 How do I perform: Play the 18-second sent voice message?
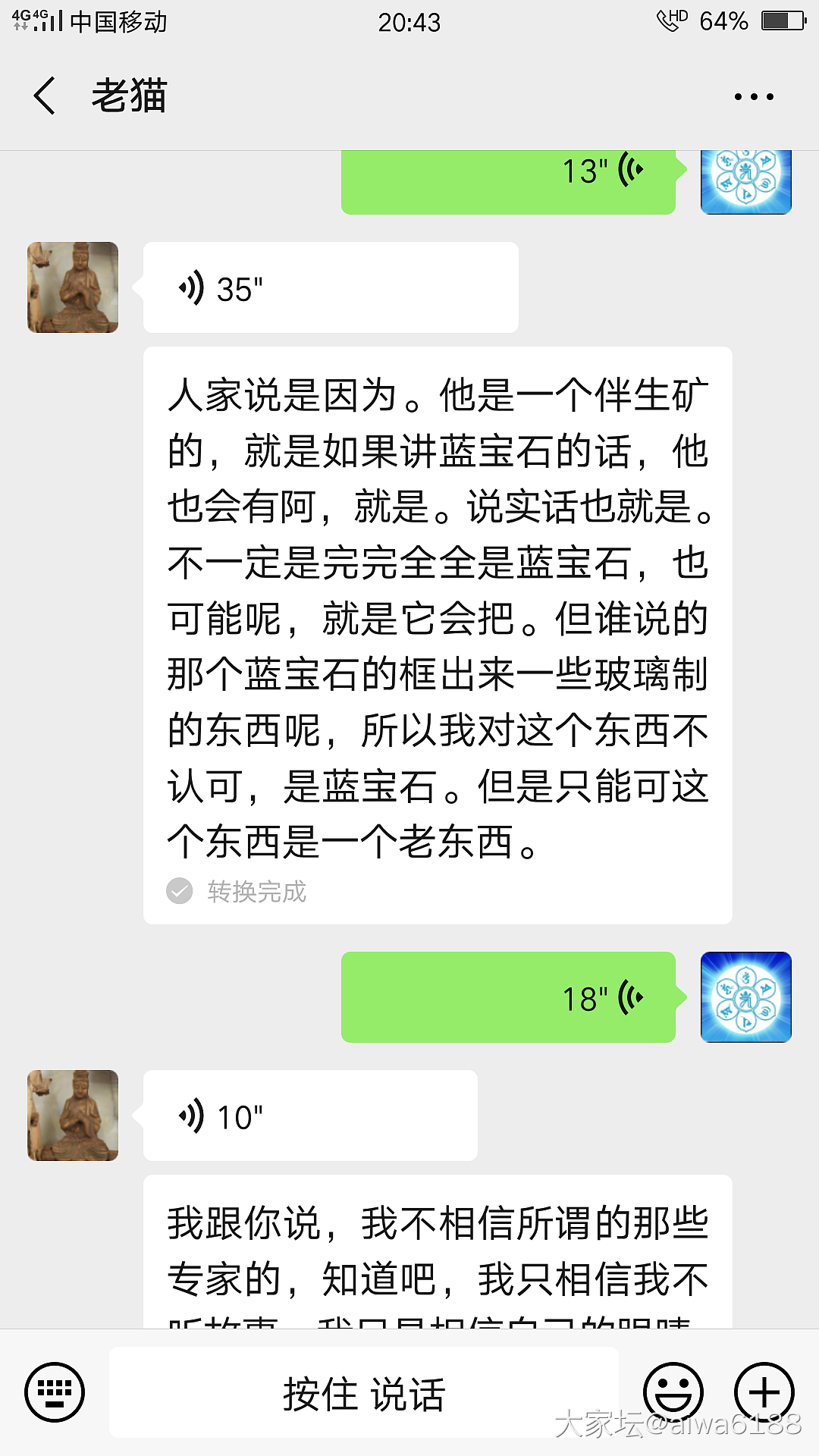coord(508,998)
